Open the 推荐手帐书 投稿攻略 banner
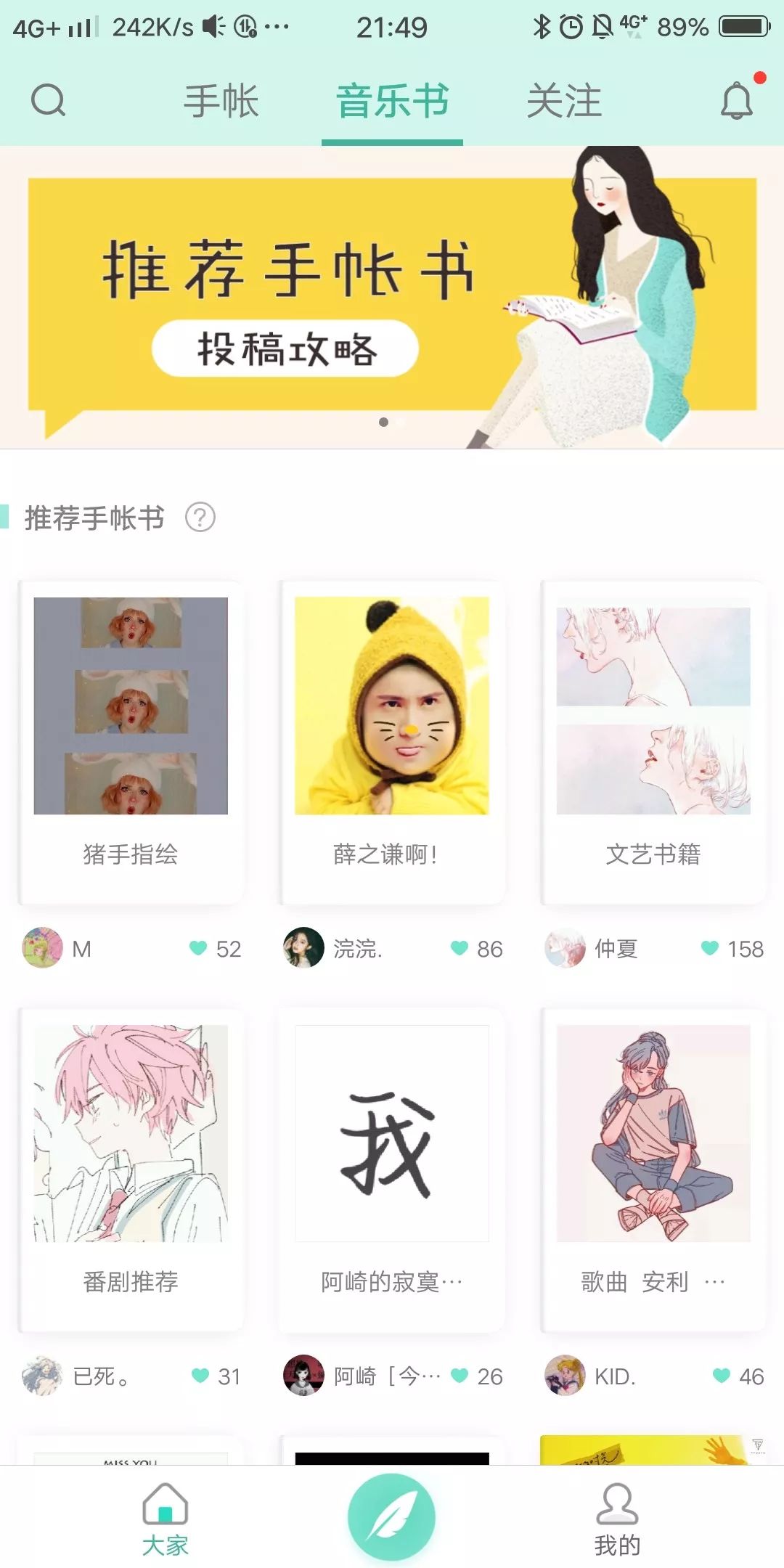The height and width of the screenshot is (1568, 784). 392,298
